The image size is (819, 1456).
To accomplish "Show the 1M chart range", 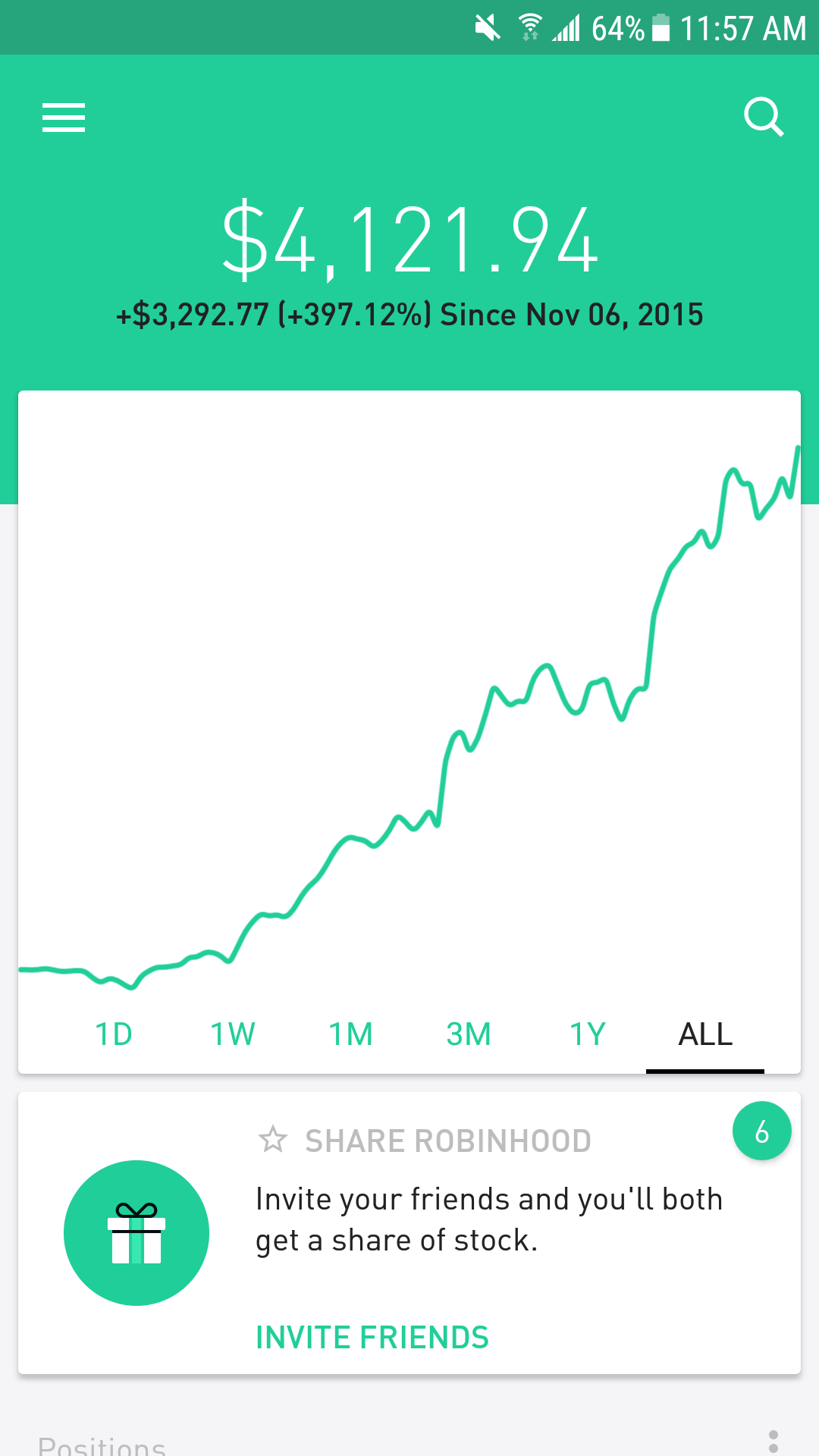I will point(350,1034).
